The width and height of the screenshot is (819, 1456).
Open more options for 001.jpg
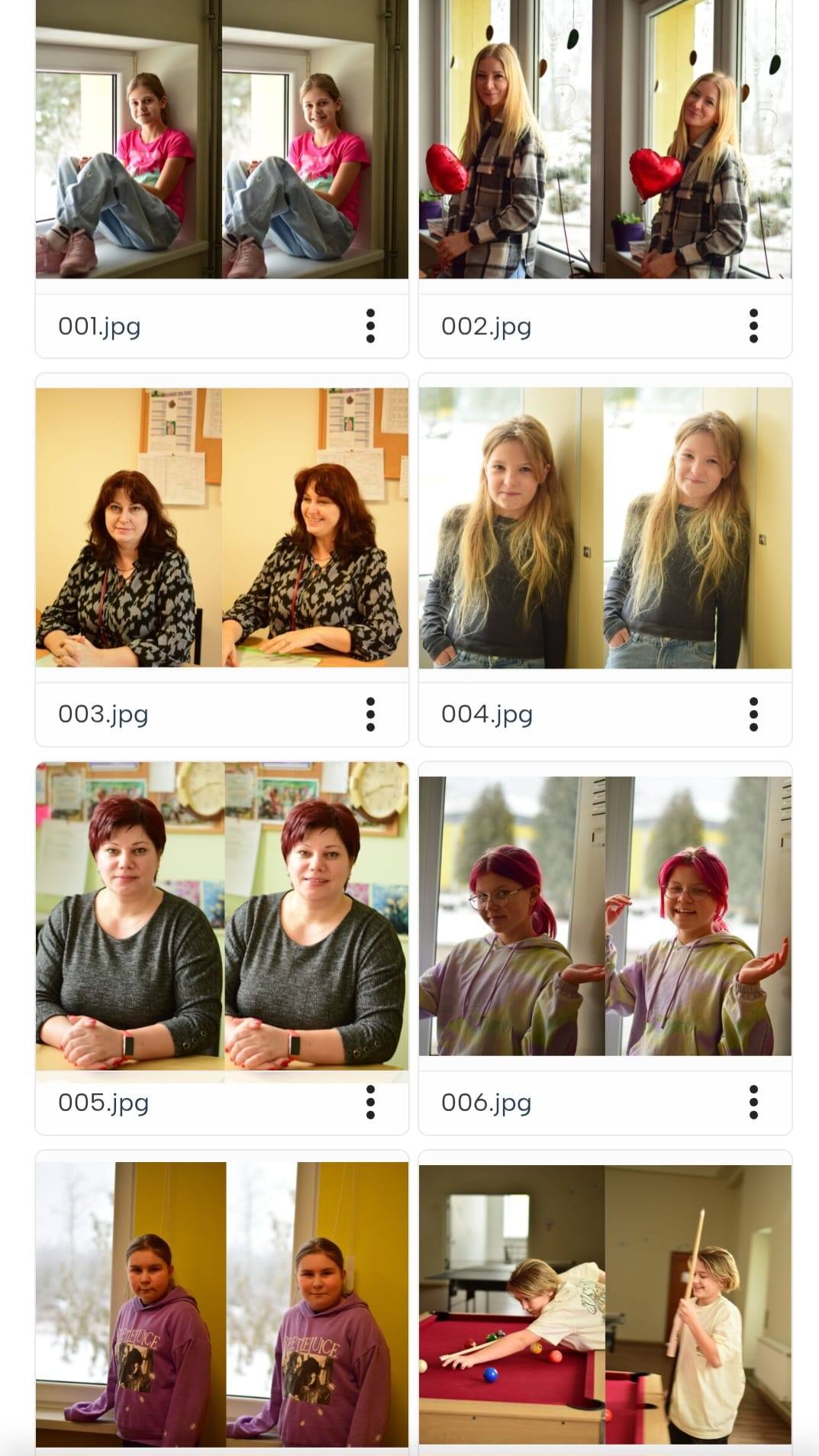[x=371, y=326]
